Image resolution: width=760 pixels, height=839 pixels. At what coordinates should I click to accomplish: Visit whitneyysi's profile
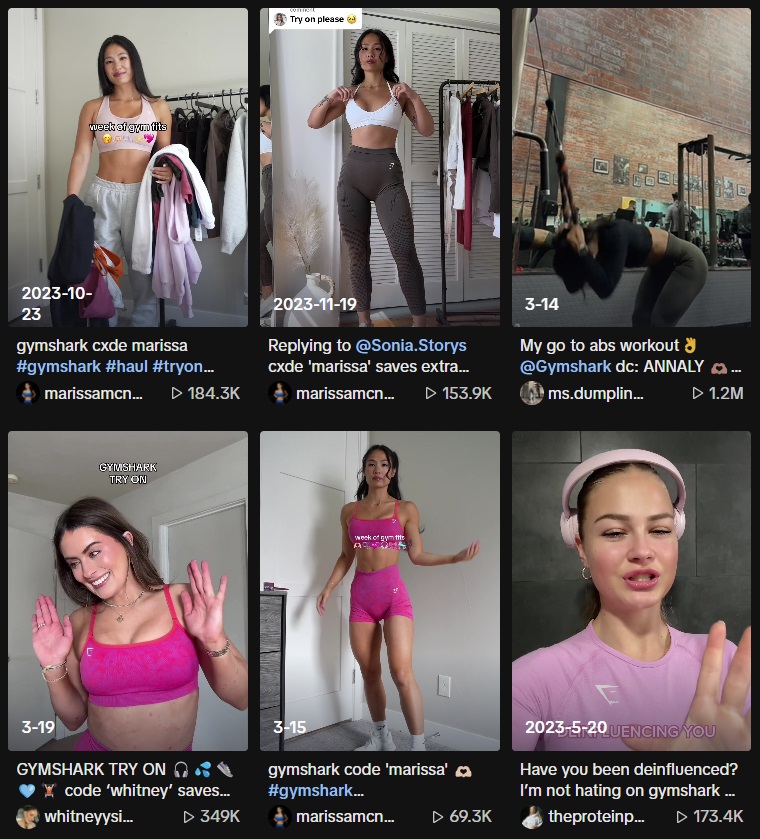(x=89, y=817)
